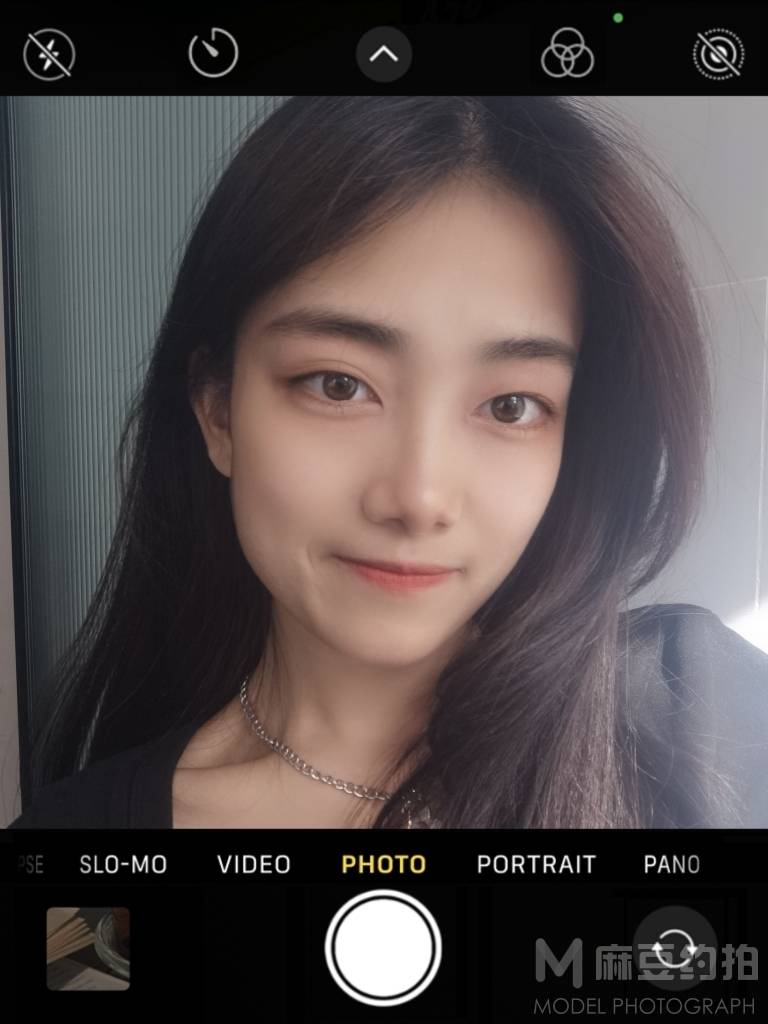Open the last photo thumbnail
The width and height of the screenshot is (768, 1024).
point(88,948)
